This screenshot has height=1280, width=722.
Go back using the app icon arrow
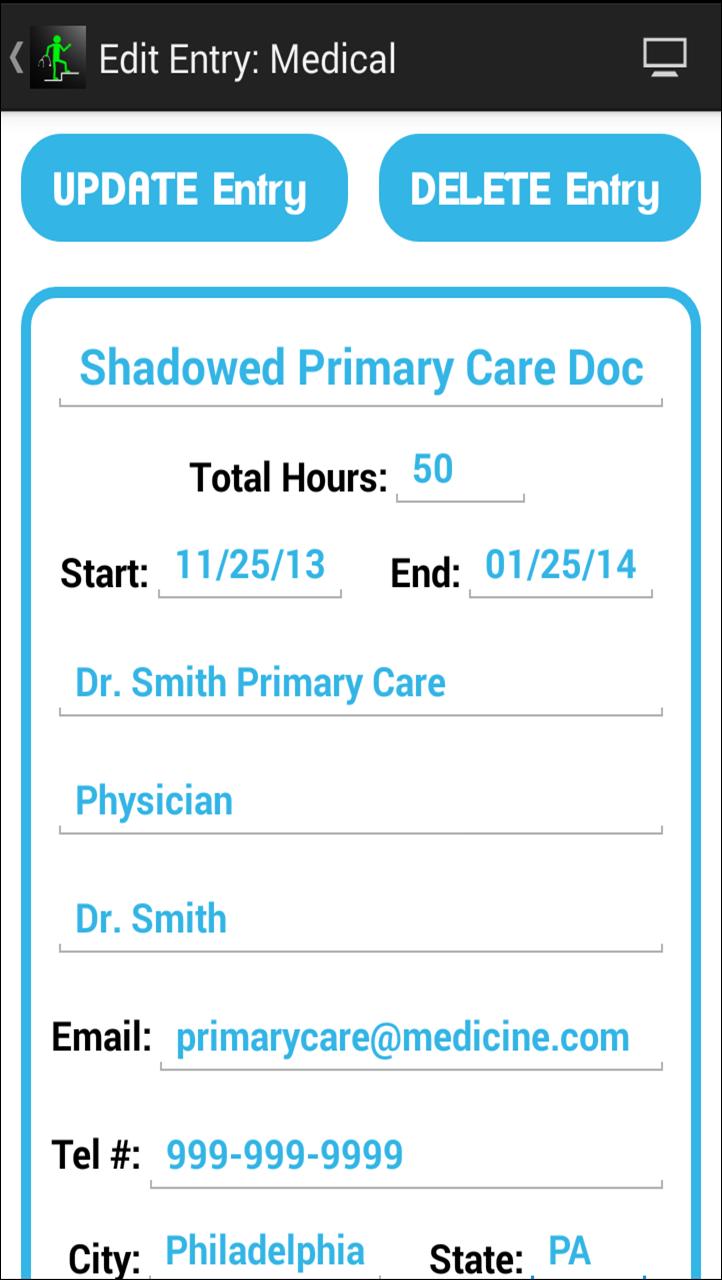(x=45, y=58)
